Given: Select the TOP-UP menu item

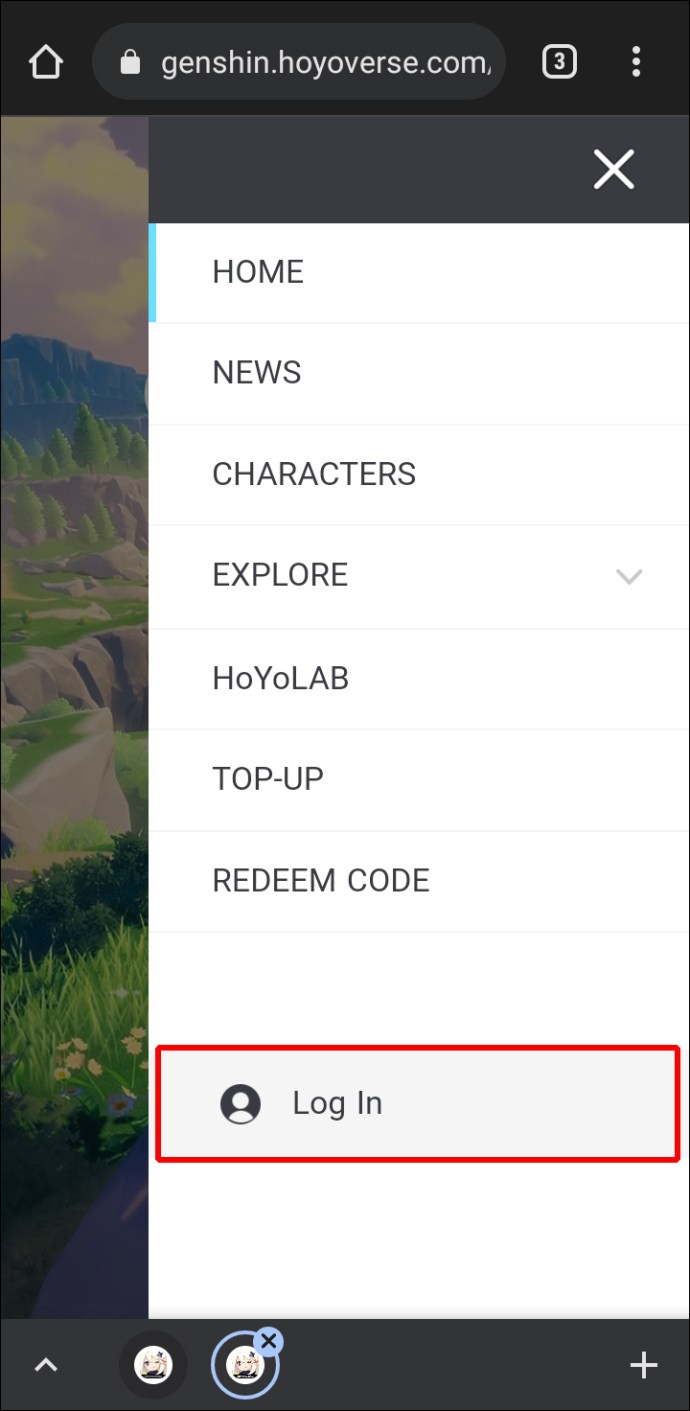Looking at the screenshot, I should (268, 779).
